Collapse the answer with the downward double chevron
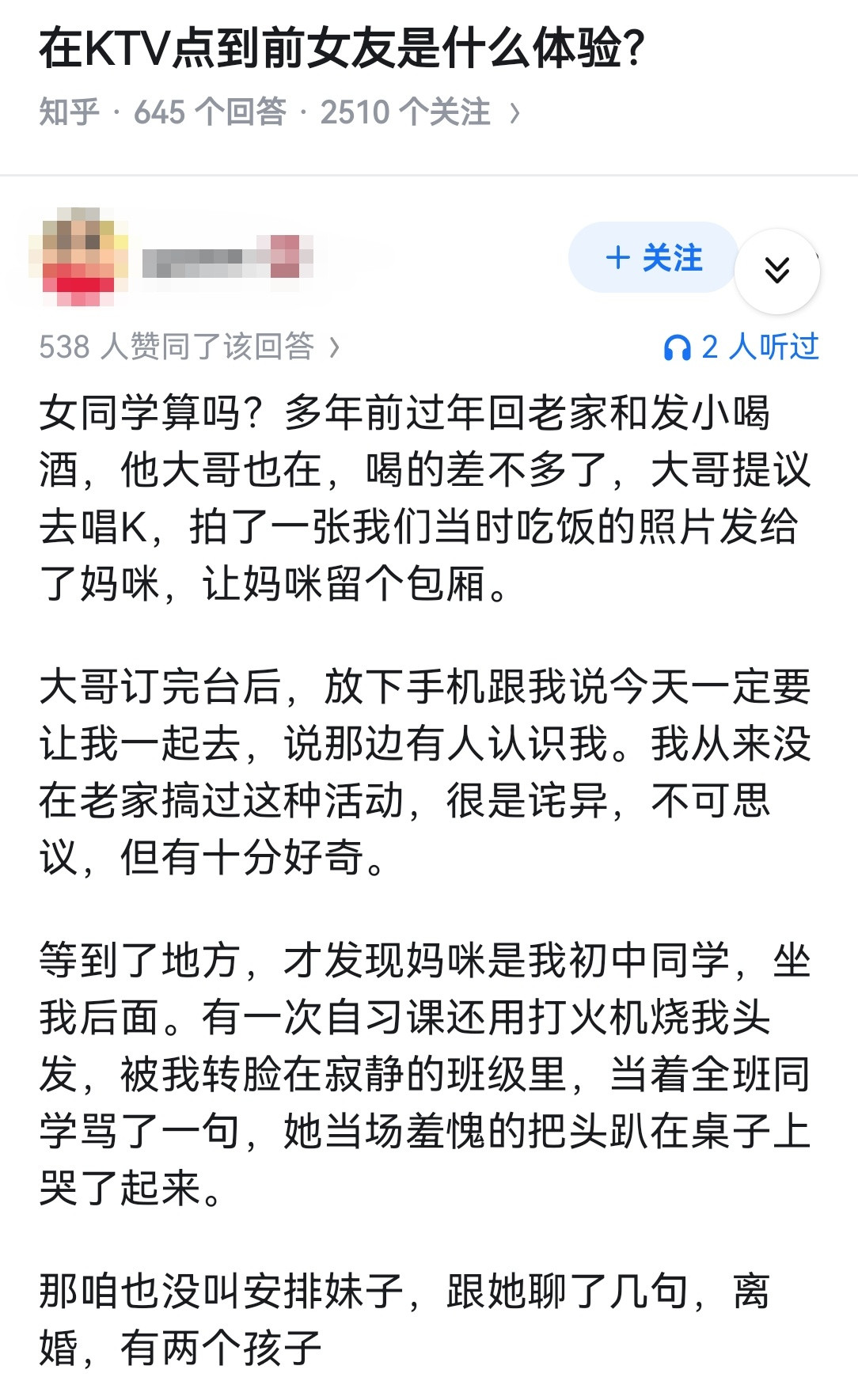 click(x=779, y=268)
